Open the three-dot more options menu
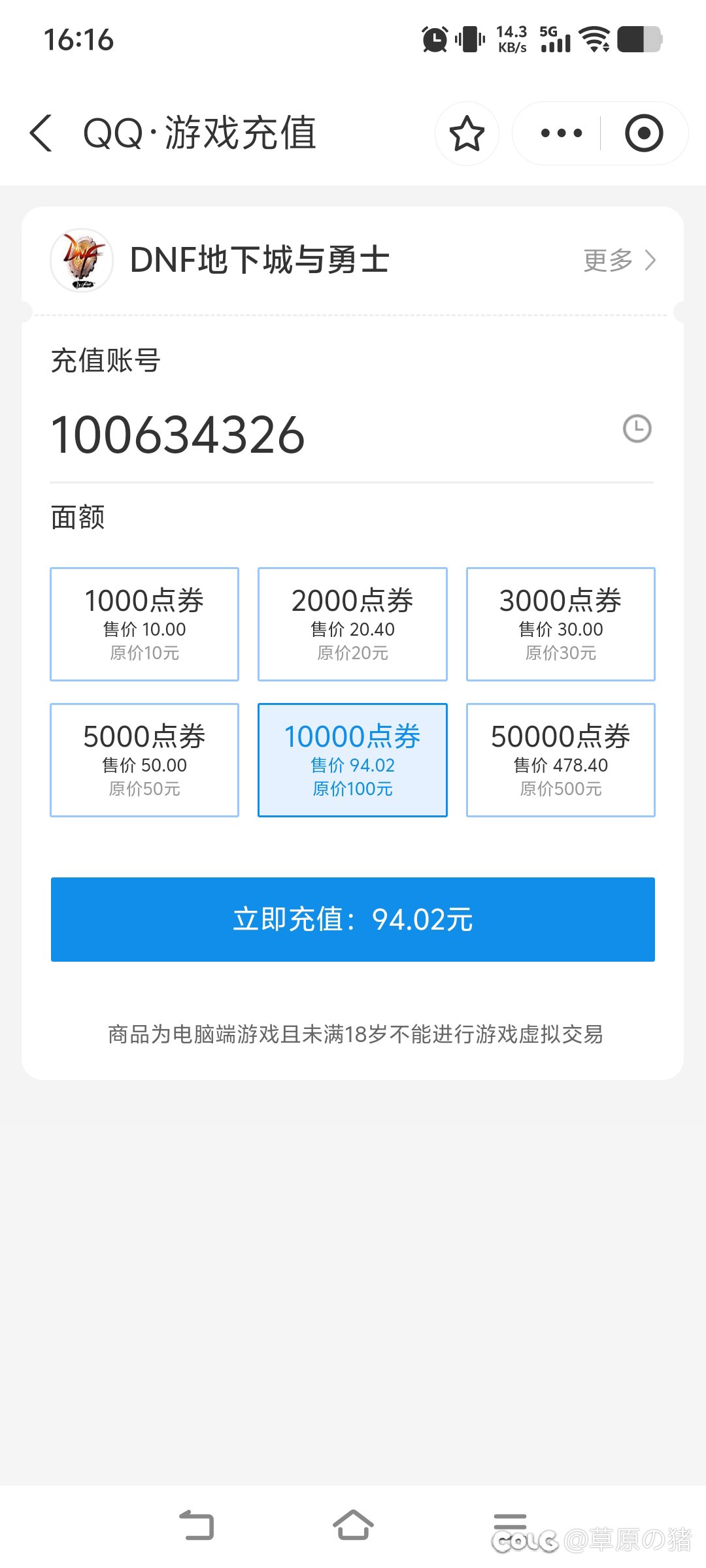 point(561,133)
